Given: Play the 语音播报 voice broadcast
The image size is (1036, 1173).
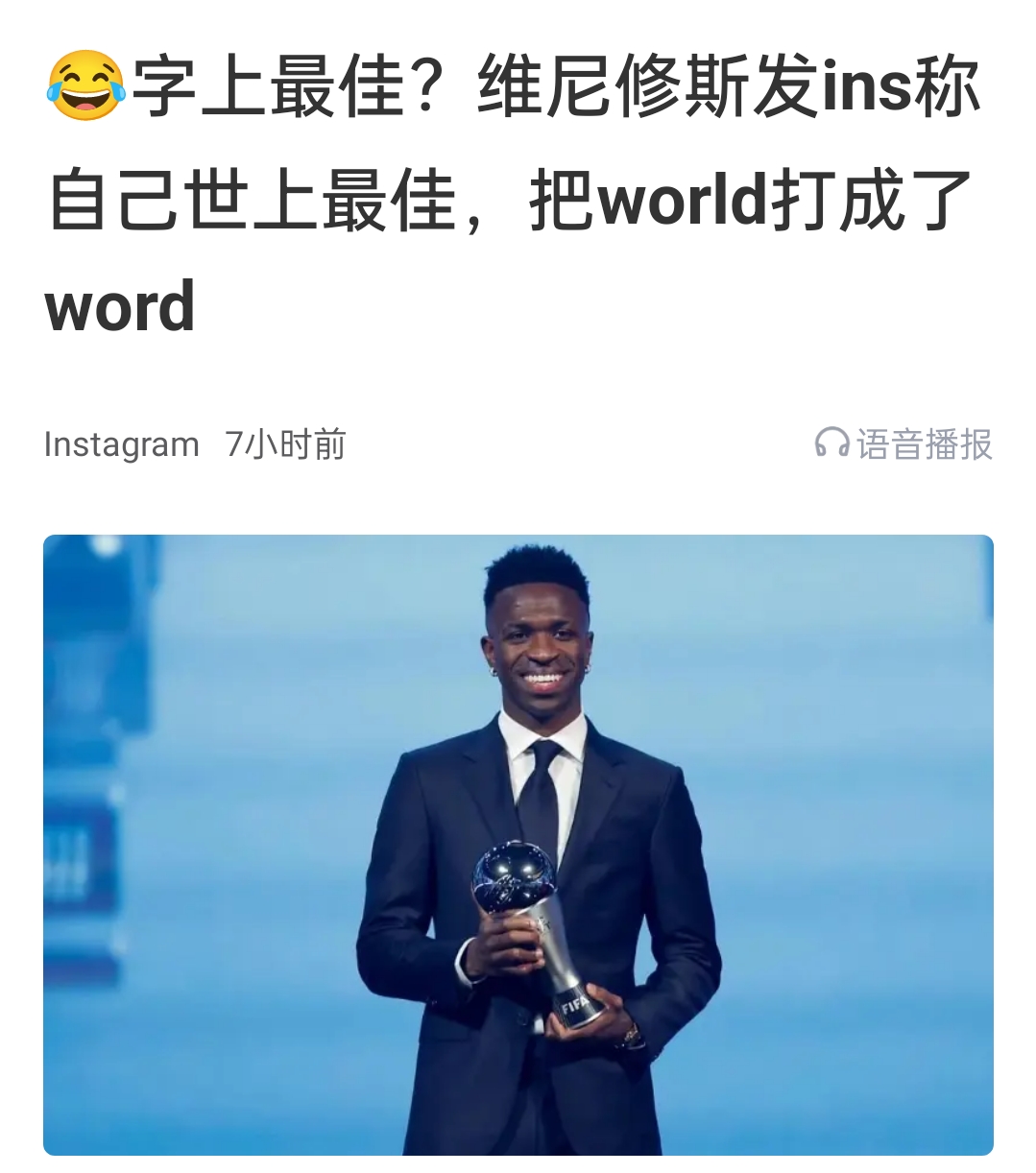Looking at the screenshot, I should point(903,444).
